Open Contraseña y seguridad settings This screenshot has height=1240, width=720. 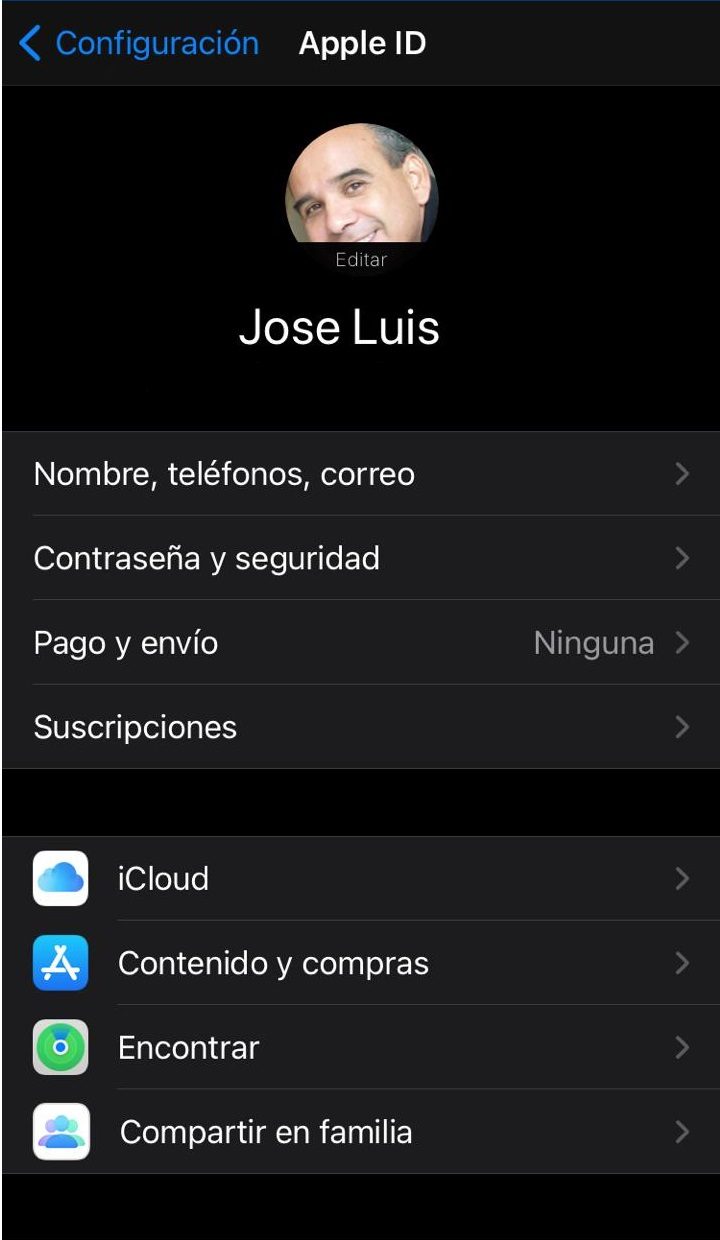[360, 558]
